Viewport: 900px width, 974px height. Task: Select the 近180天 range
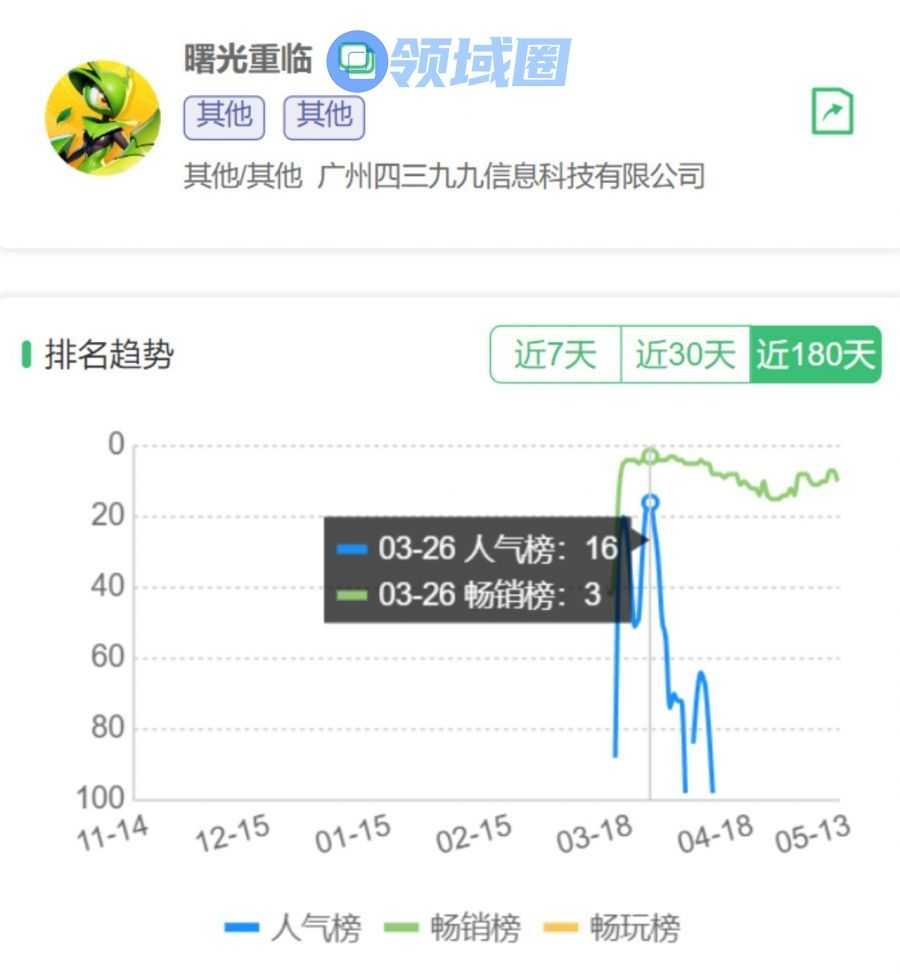[x=815, y=355]
